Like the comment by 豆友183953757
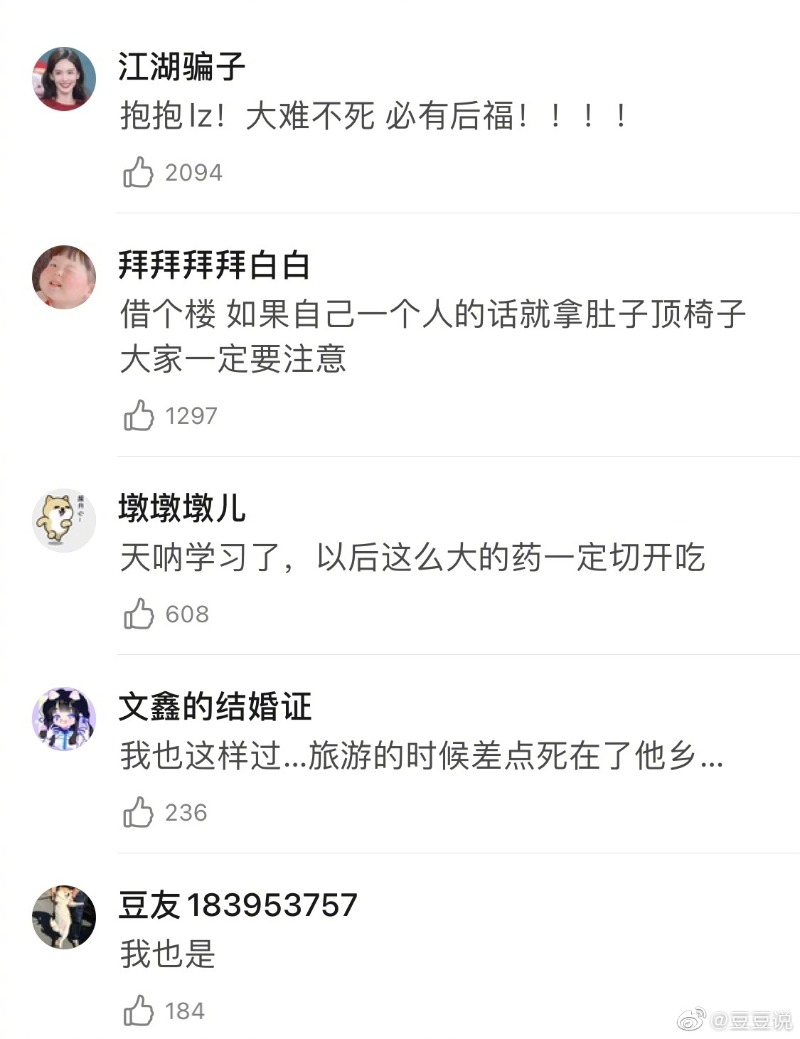 point(139,1011)
